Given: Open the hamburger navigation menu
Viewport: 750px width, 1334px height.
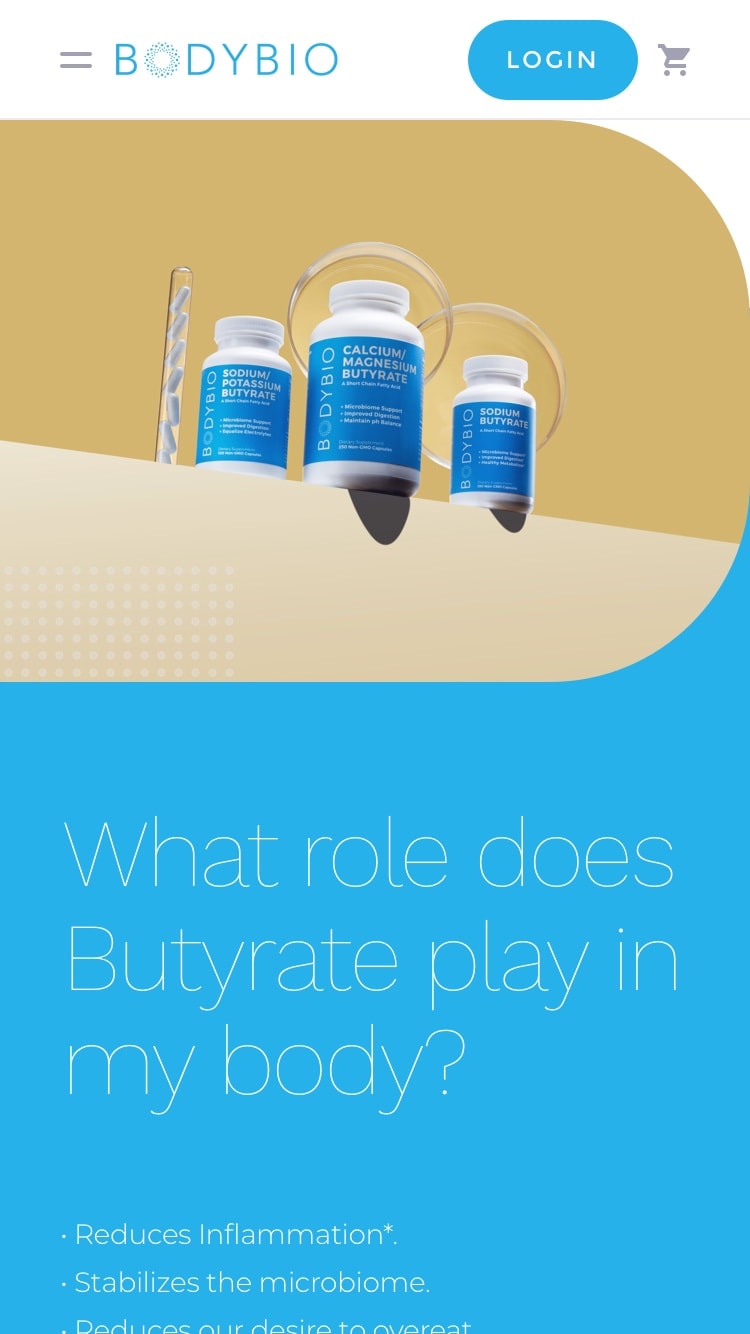Looking at the screenshot, I should pos(76,60).
